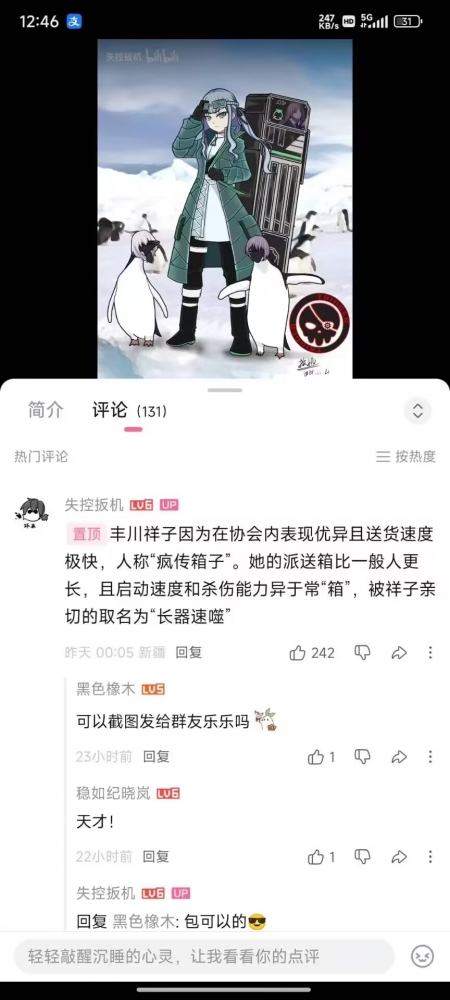Screen dimensions: 450x1000
Task: Like the pinned comment with 242 likes
Action: [x=312, y=652]
